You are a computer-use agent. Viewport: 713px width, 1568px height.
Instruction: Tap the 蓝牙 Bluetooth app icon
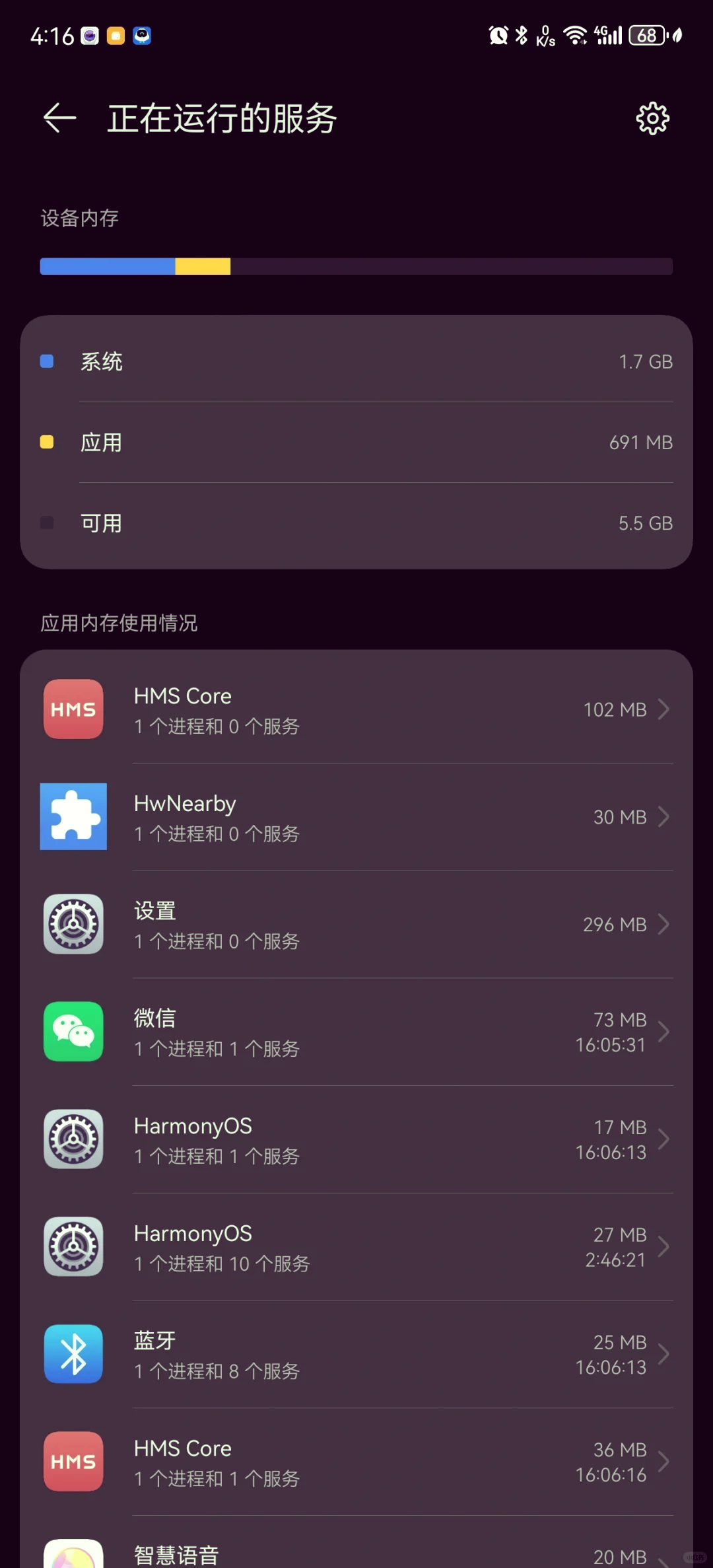73,1353
